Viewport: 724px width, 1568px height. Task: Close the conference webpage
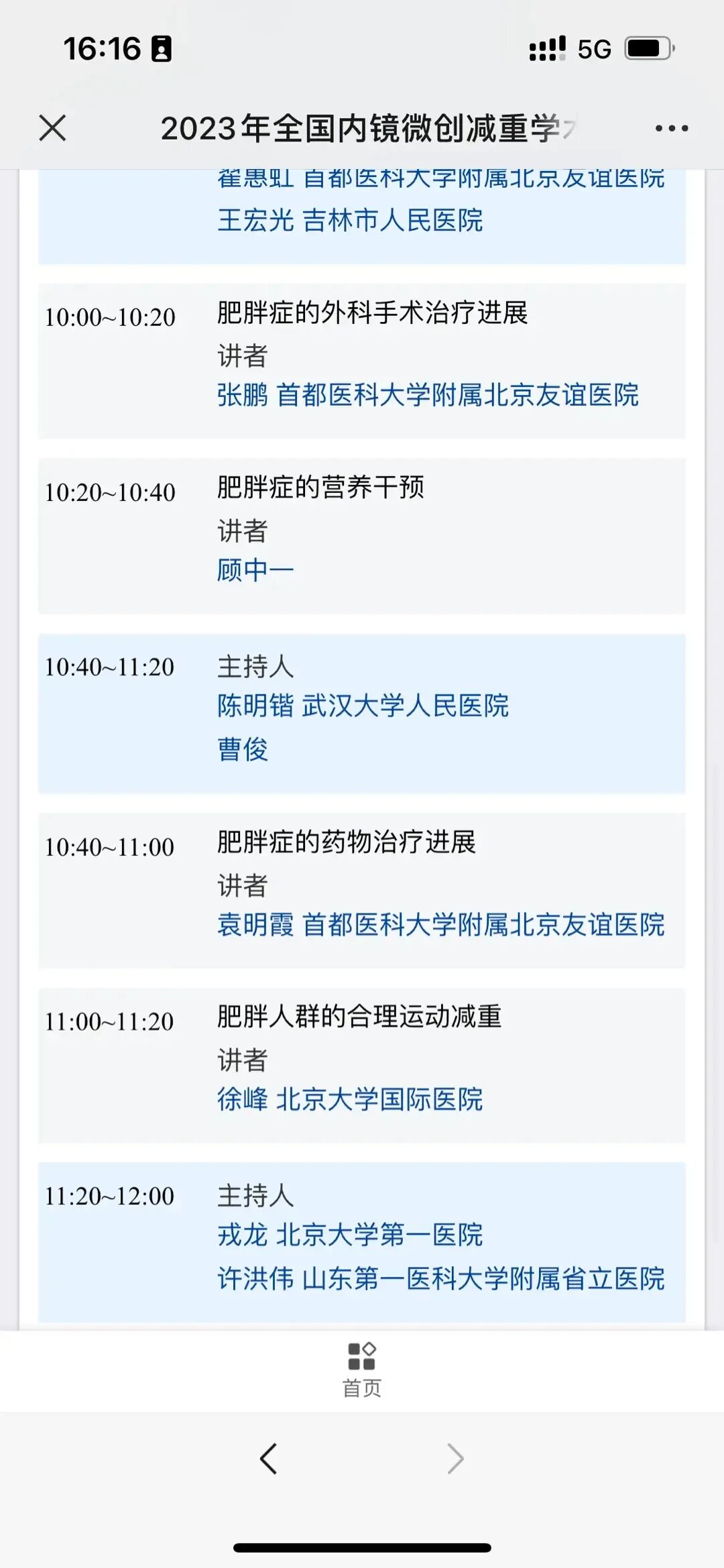tap(52, 127)
